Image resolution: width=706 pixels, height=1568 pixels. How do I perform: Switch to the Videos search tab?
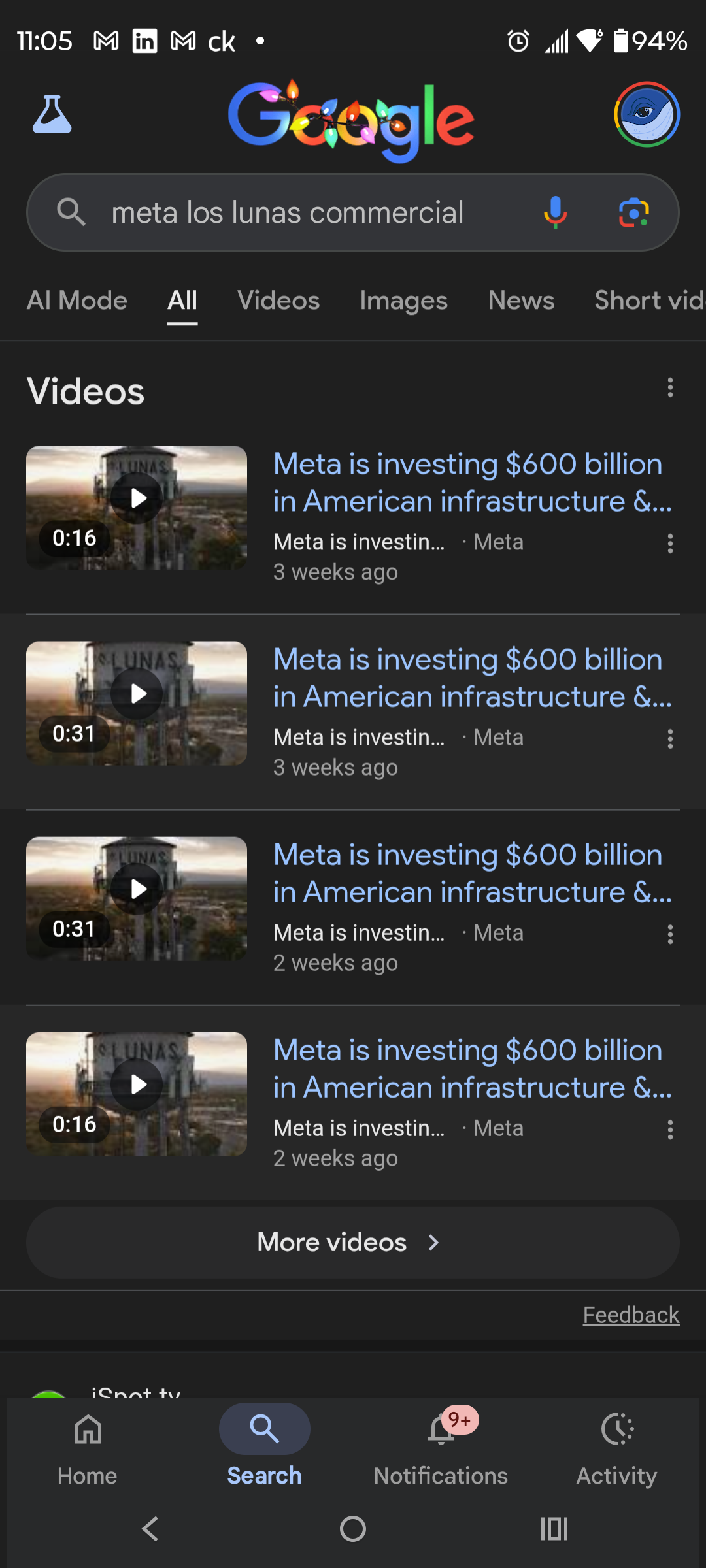point(277,301)
